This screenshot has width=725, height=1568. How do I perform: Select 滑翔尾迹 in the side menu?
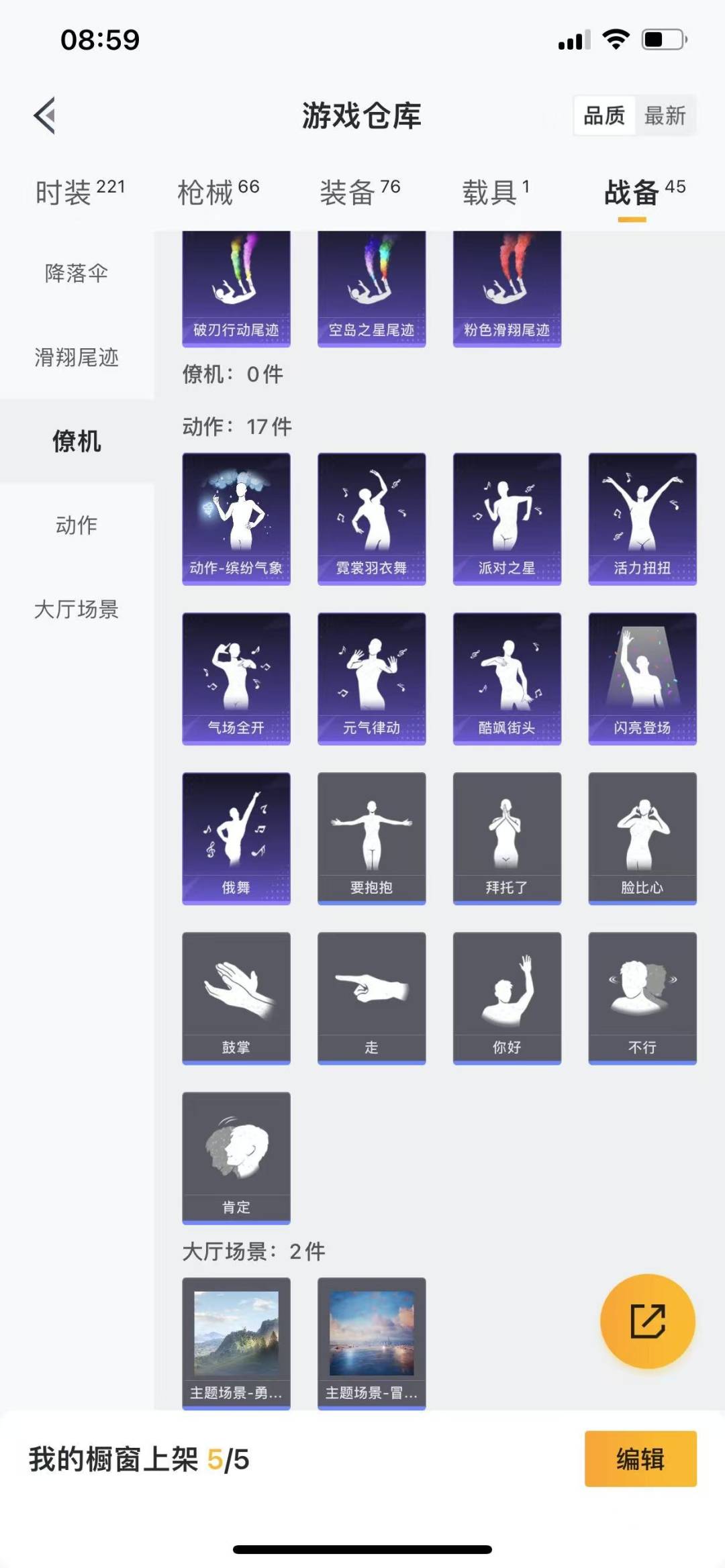pyautogui.click(x=77, y=357)
